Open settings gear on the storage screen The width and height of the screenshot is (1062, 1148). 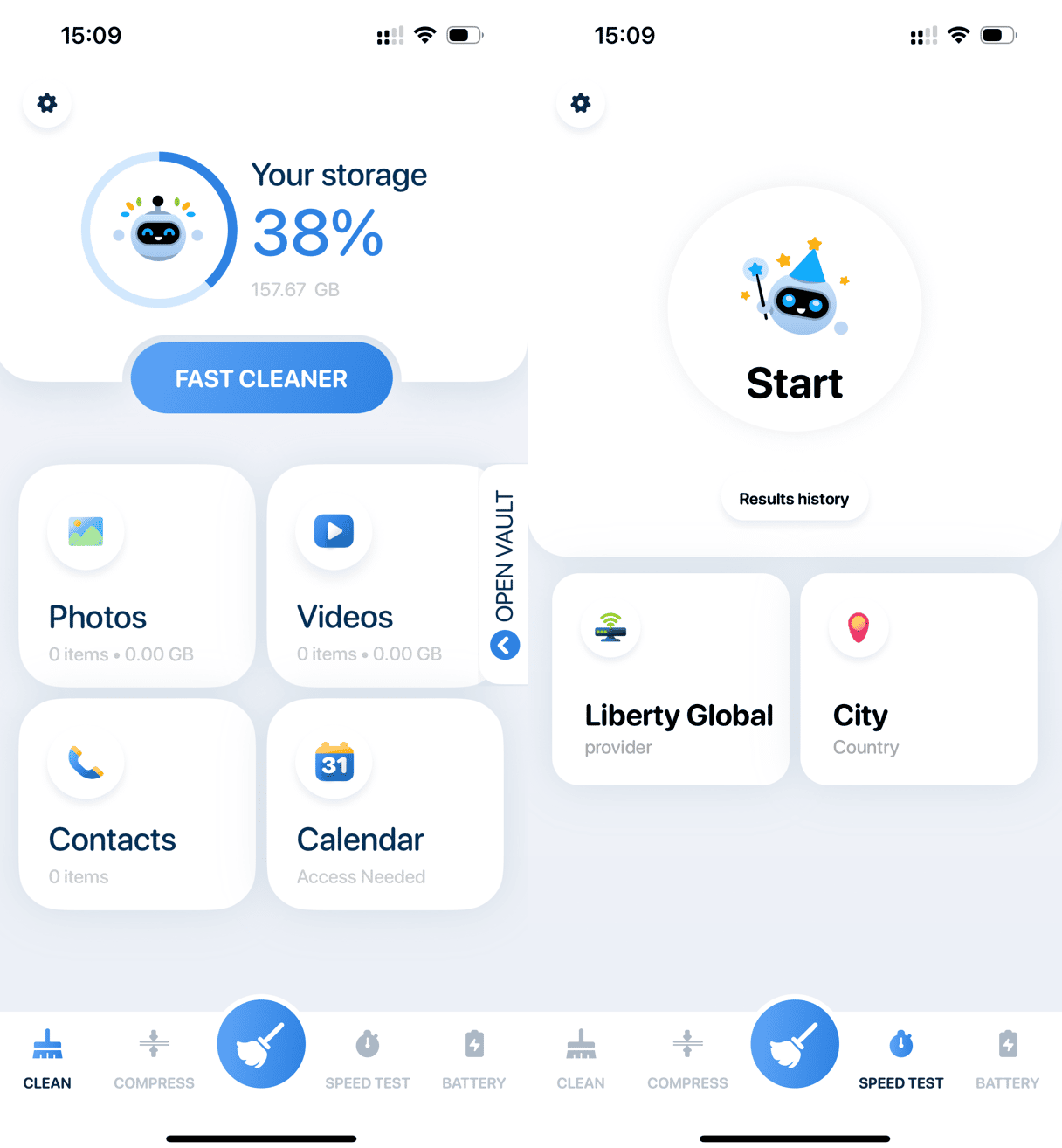click(47, 103)
